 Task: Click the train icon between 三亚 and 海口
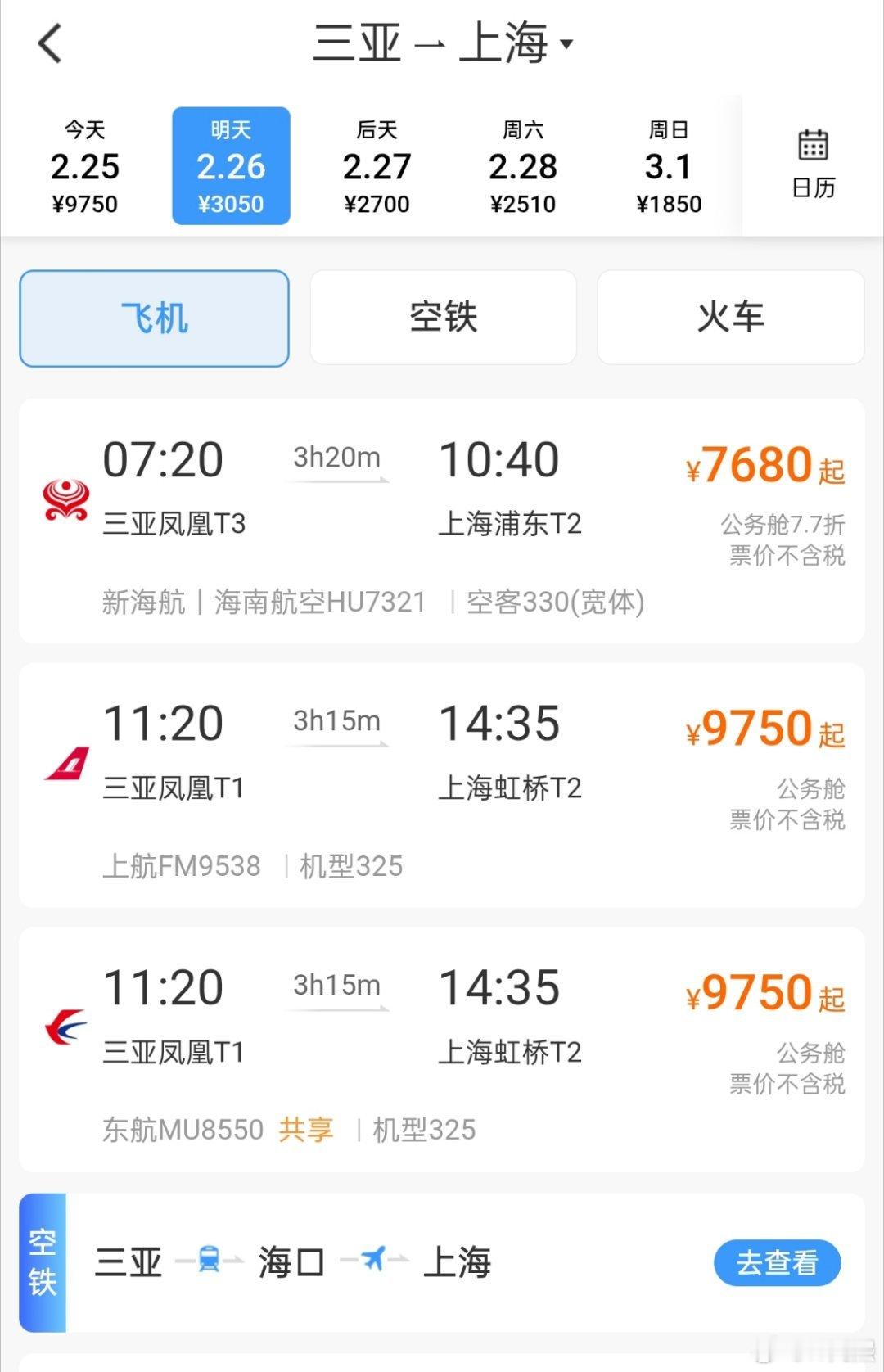(210, 1261)
